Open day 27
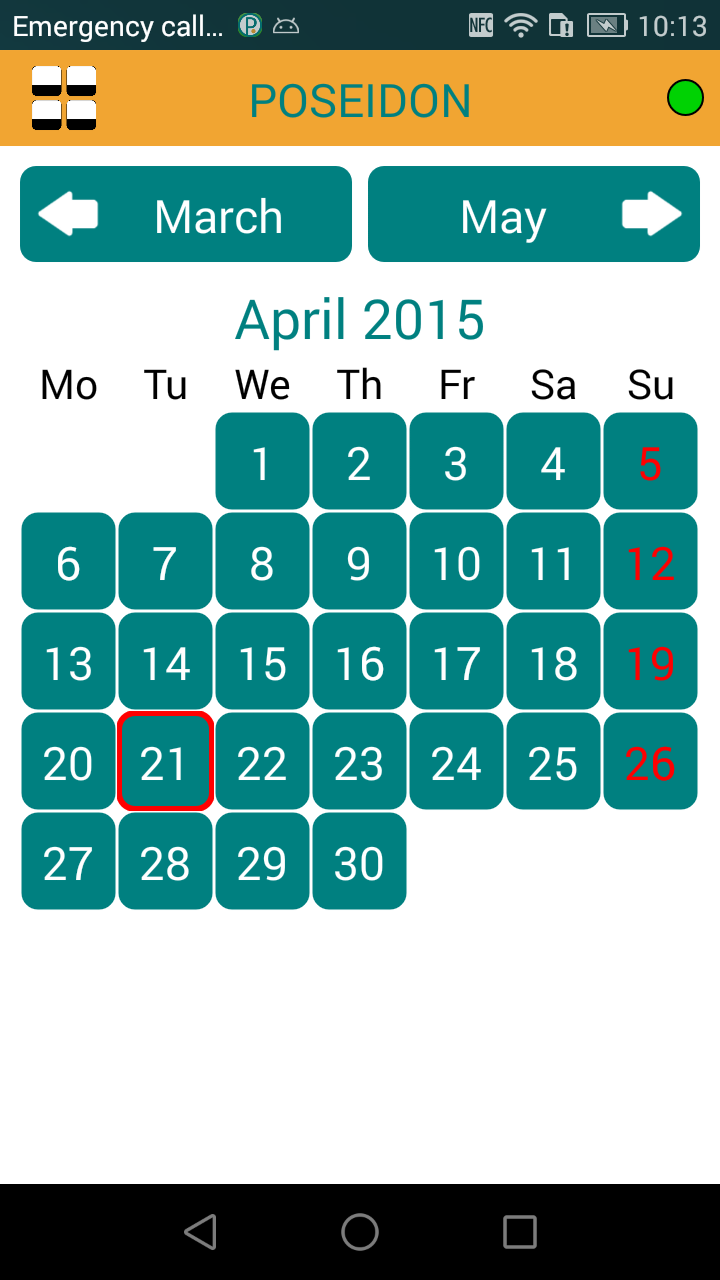The height and width of the screenshot is (1280, 720). click(x=68, y=861)
